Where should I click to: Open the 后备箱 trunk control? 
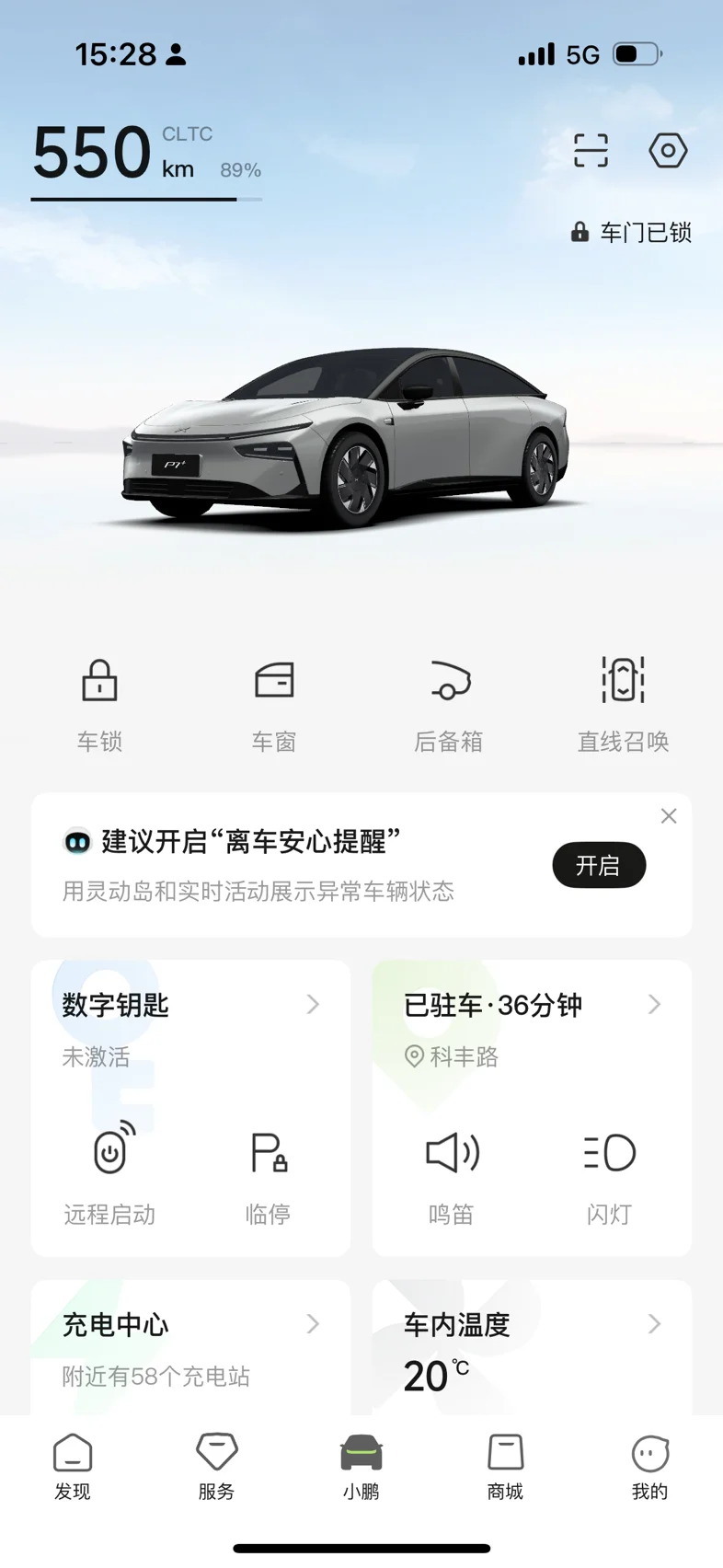pyautogui.click(x=449, y=703)
